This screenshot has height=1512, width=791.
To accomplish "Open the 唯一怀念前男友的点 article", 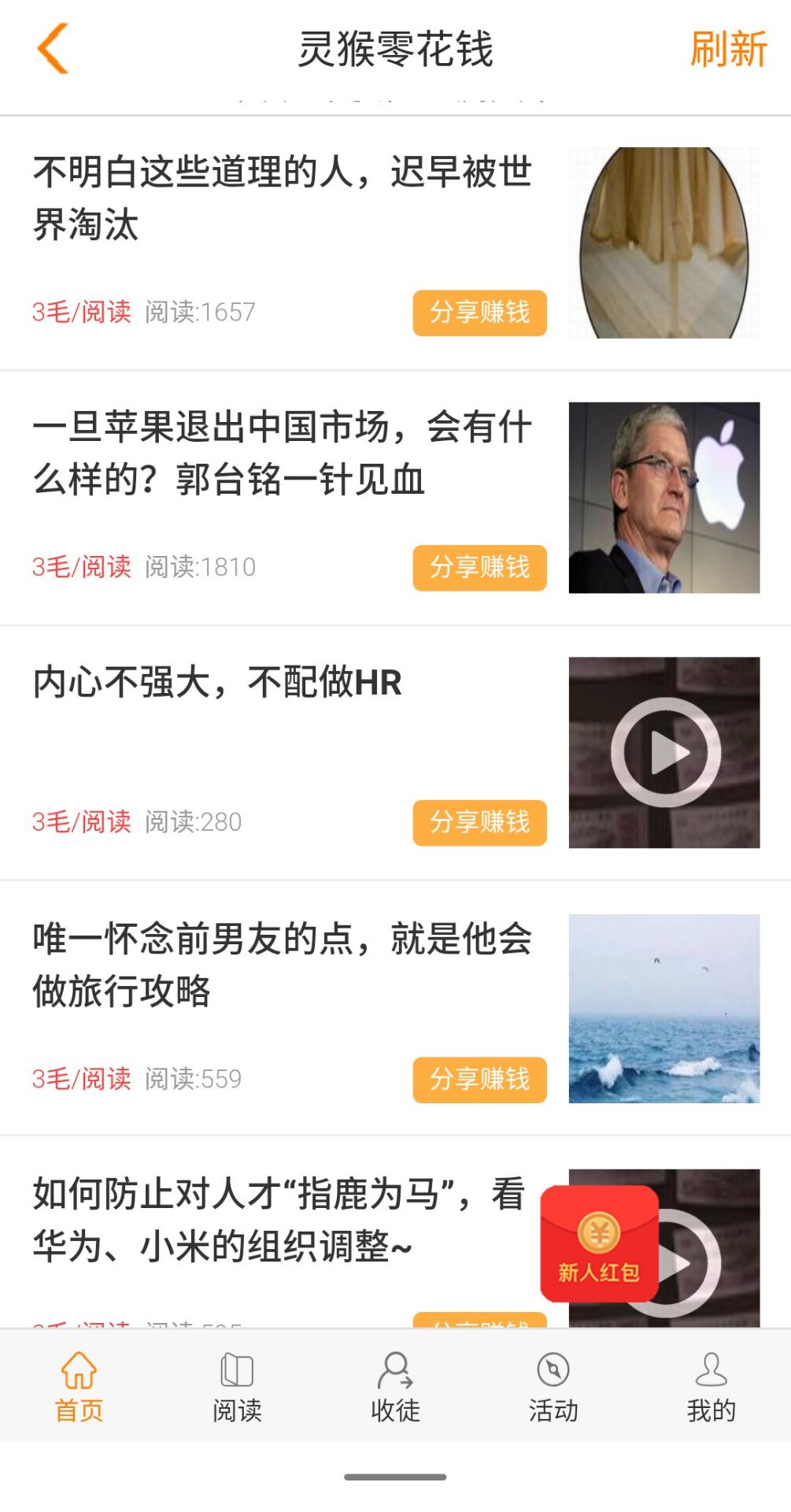I will pyautogui.click(x=282, y=965).
